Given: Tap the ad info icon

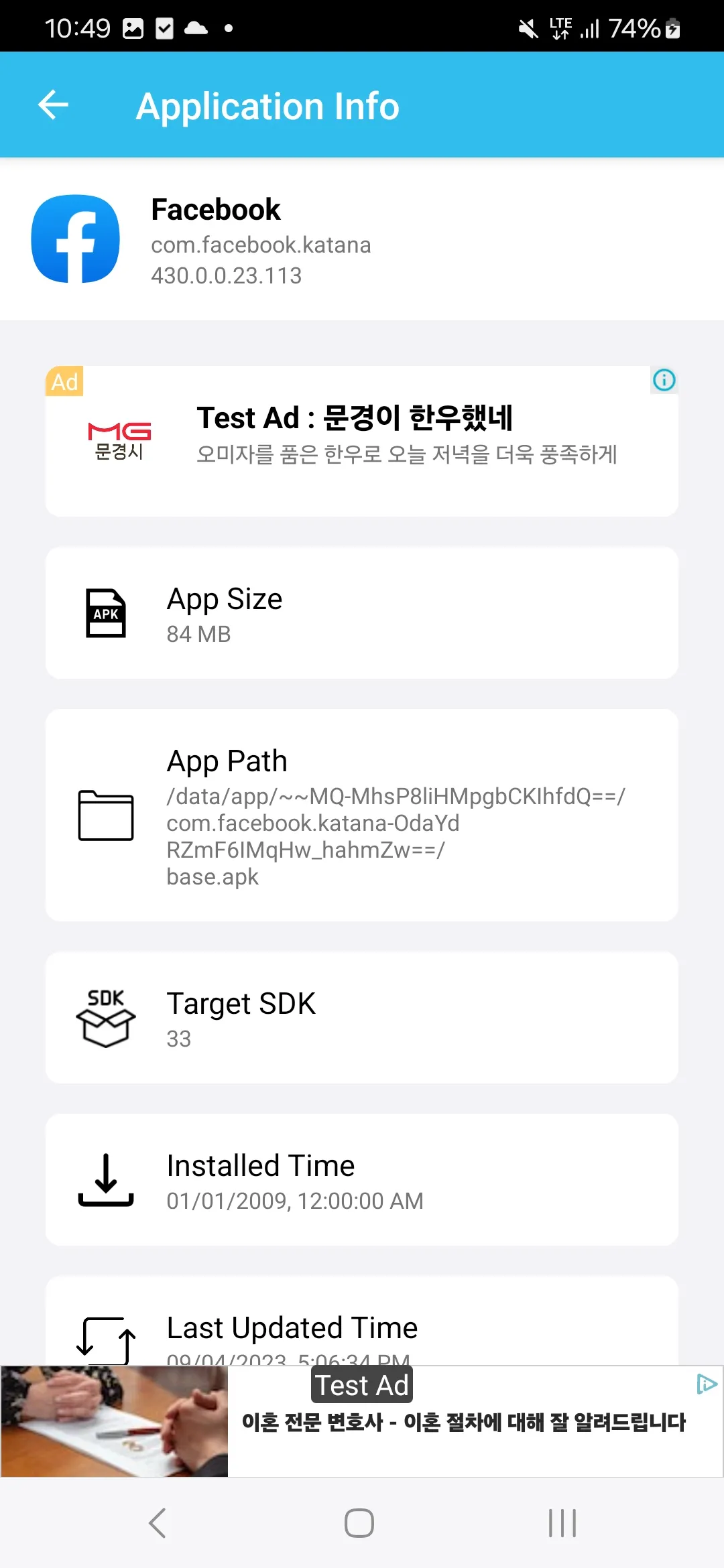Looking at the screenshot, I should click(x=664, y=381).
